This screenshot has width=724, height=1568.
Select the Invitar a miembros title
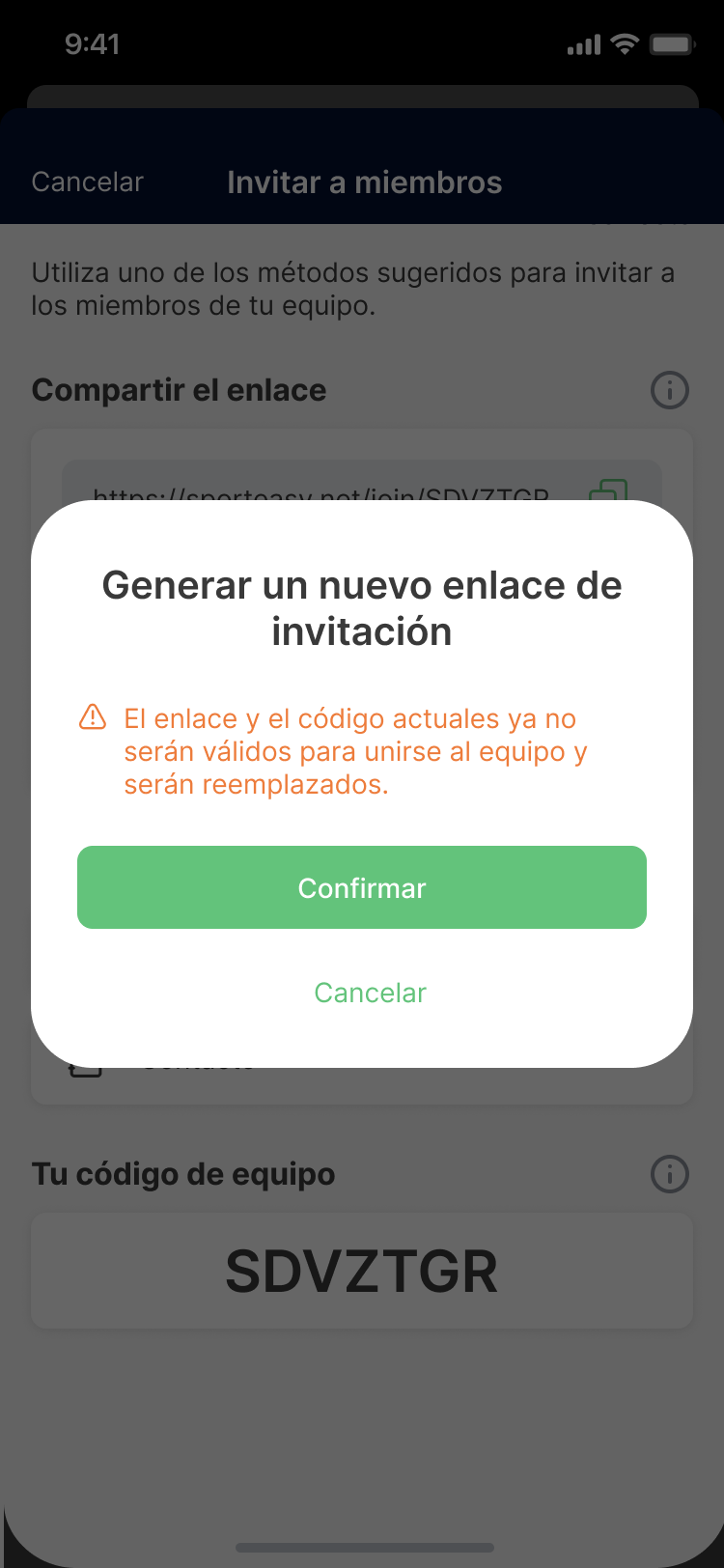tap(364, 182)
